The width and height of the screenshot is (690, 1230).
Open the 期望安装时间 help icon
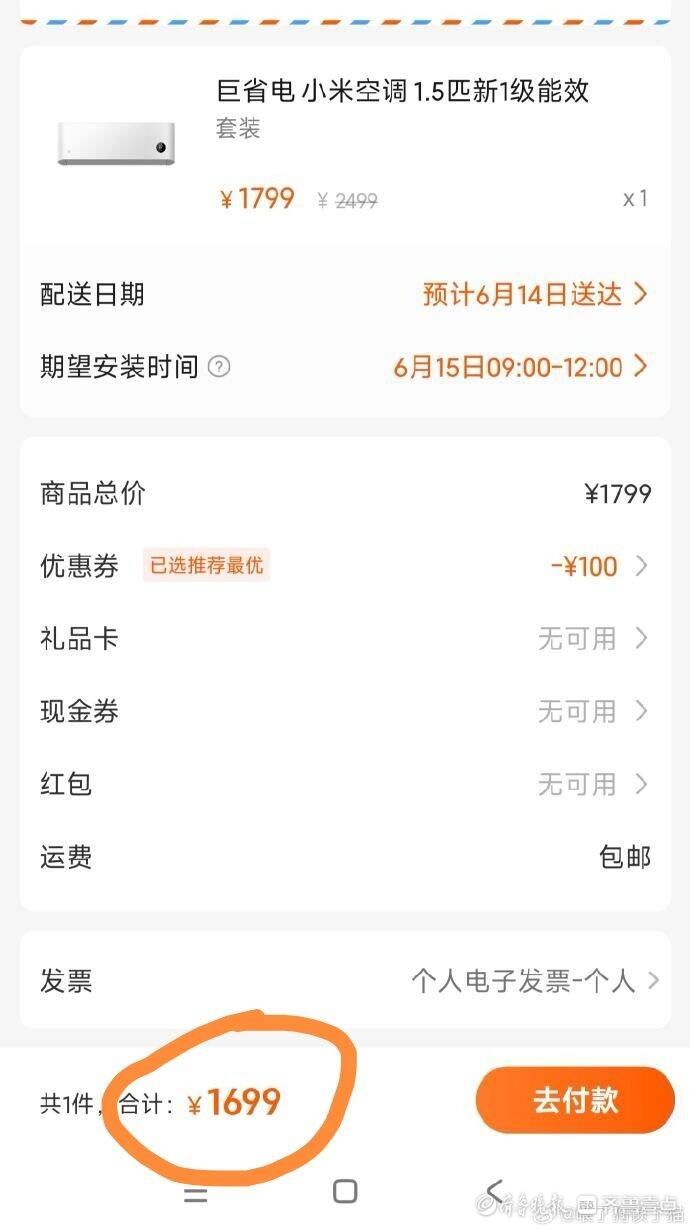[x=219, y=367]
